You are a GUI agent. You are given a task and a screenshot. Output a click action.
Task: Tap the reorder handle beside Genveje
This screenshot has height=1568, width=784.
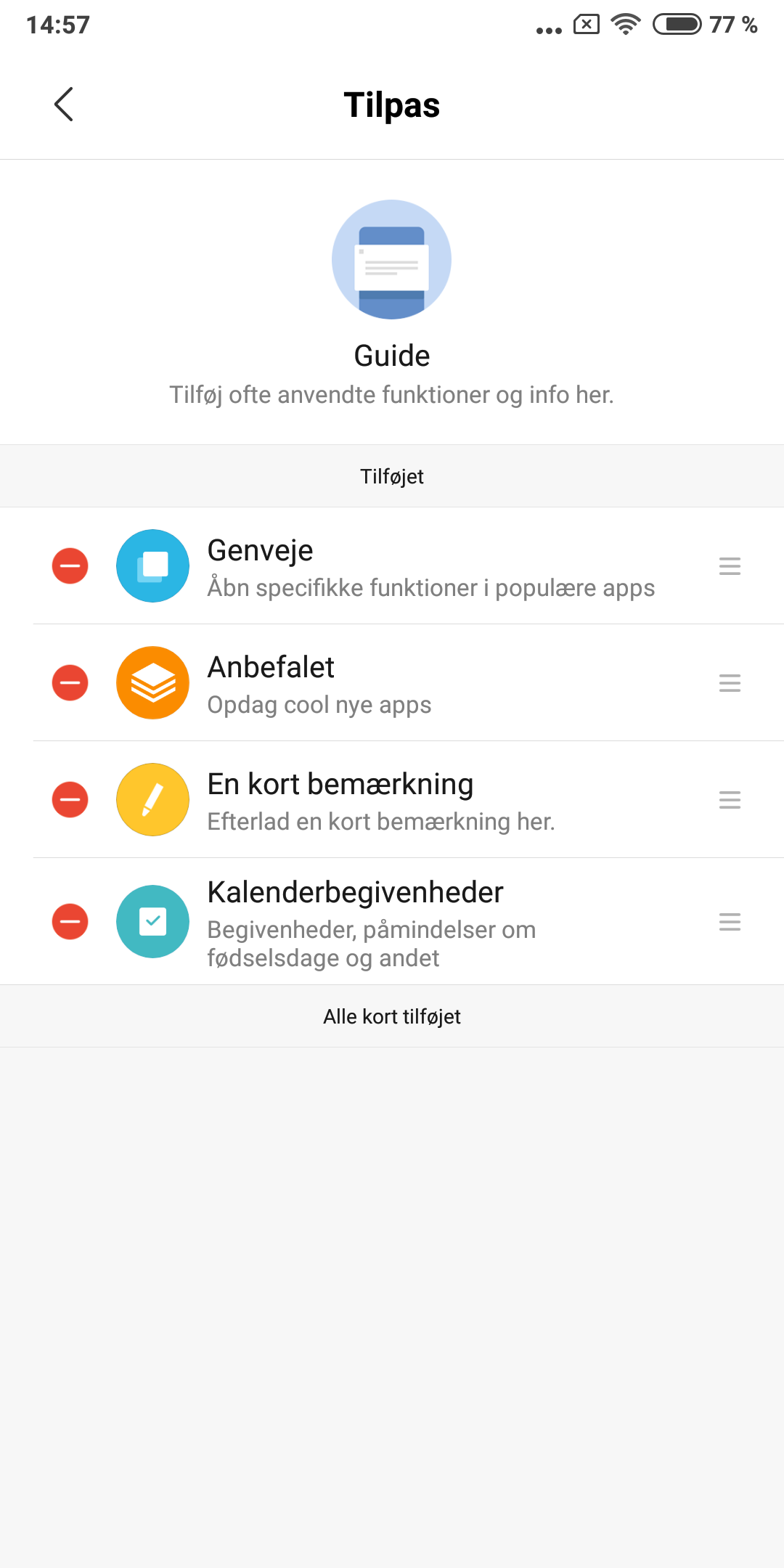[730, 566]
